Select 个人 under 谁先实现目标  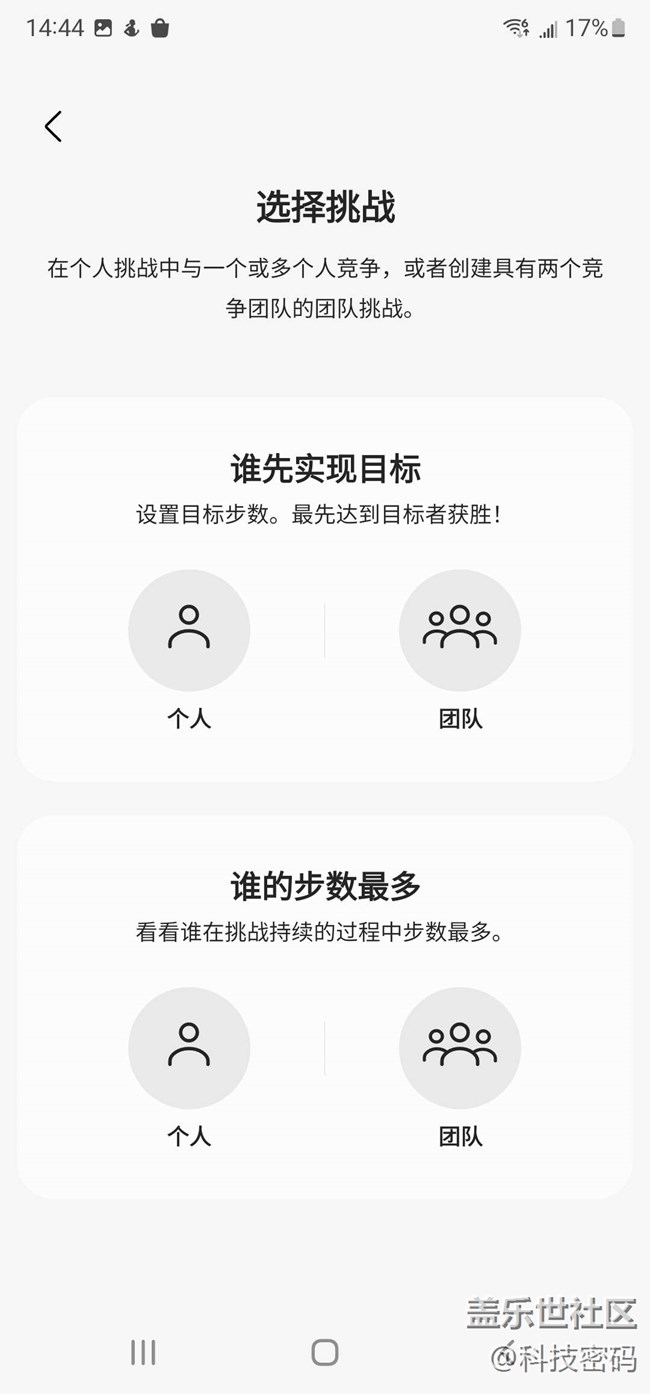pos(189,648)
